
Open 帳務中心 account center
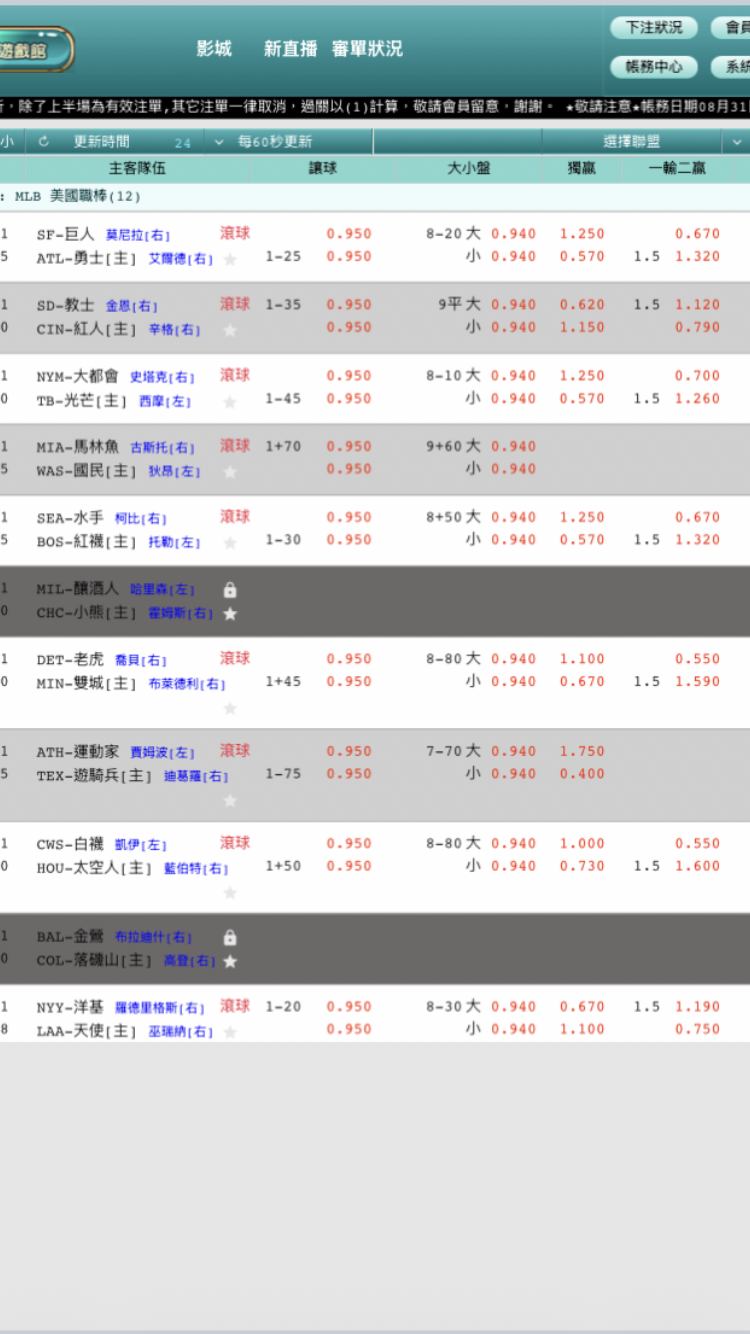click(x=654, y=67)
